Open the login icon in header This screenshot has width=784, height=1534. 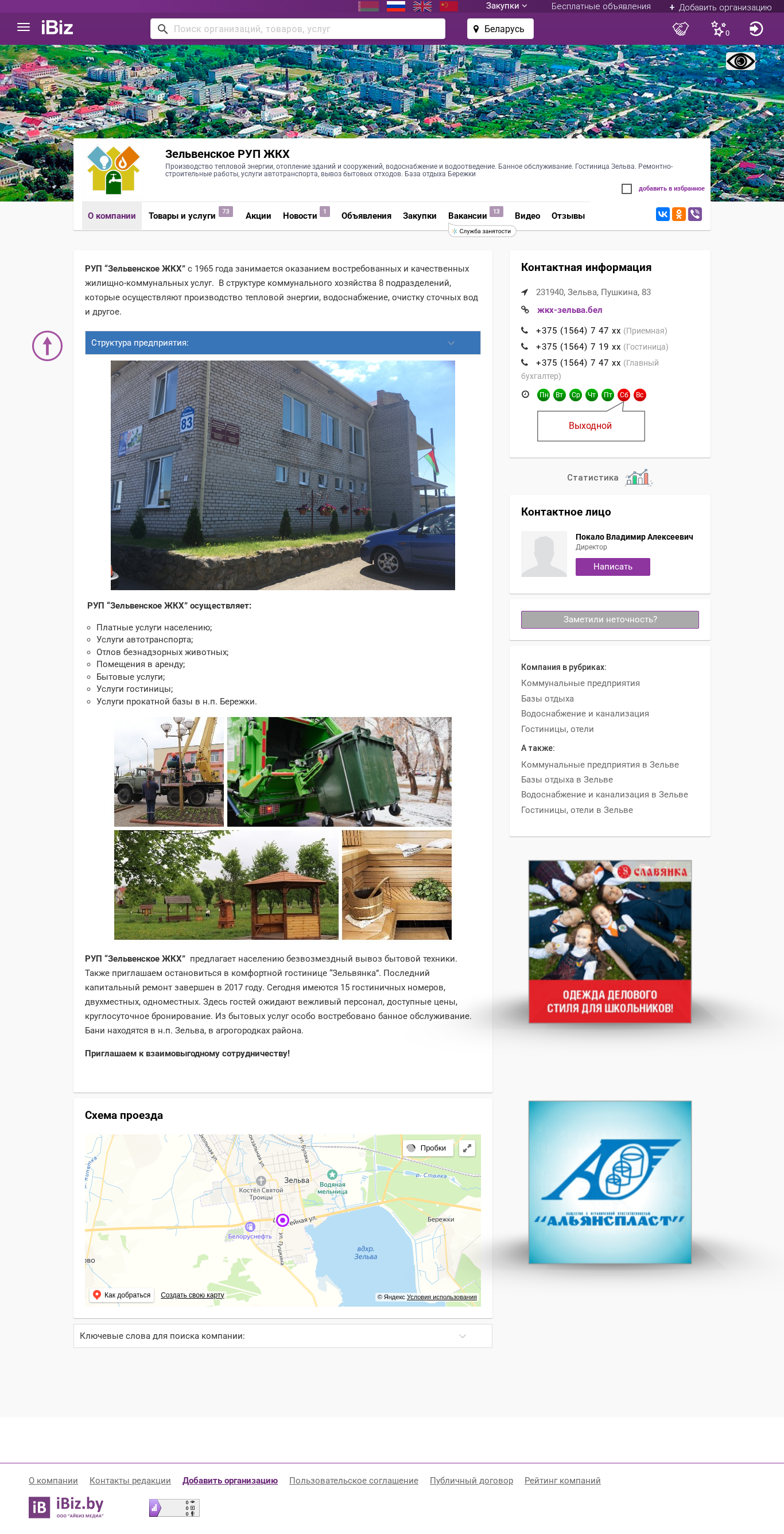756,29
